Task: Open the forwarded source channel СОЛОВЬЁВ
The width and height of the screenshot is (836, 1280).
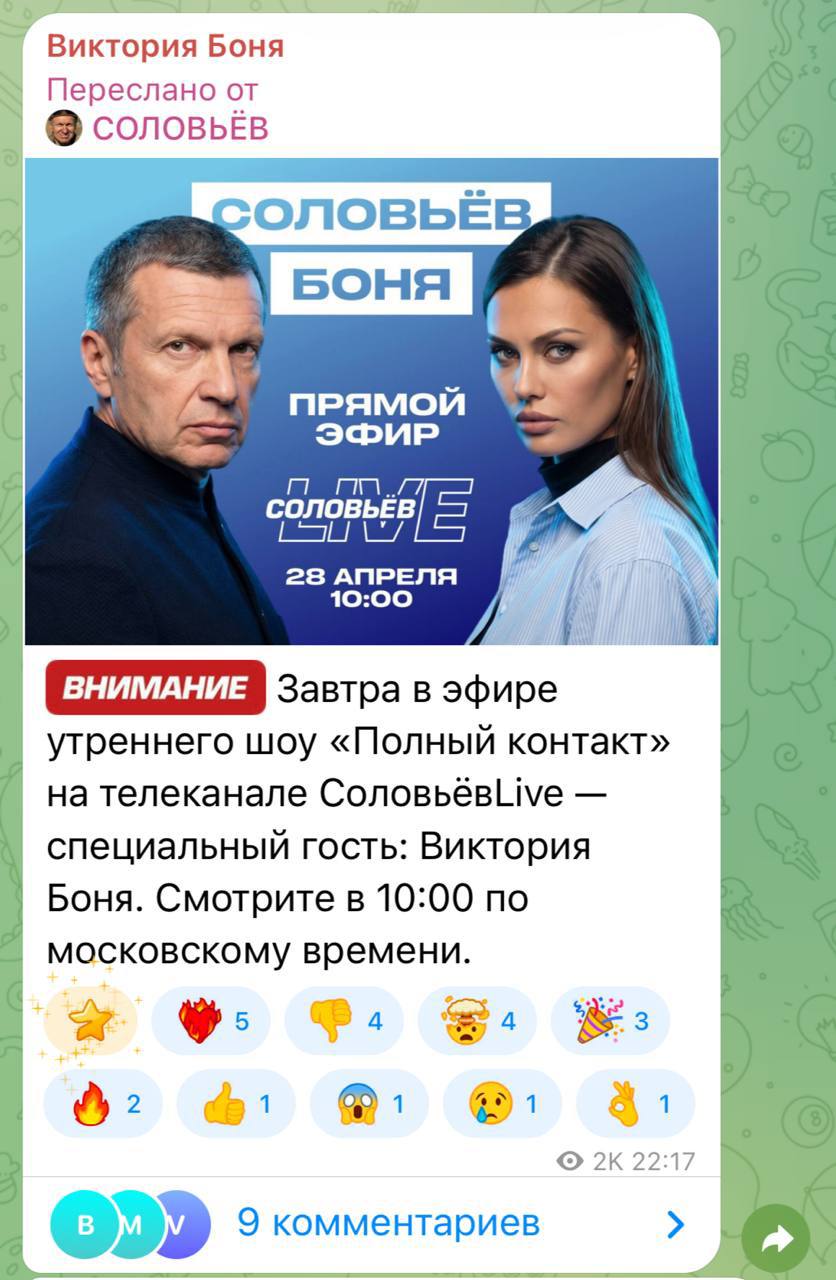Action: click(x=180, y=128)
